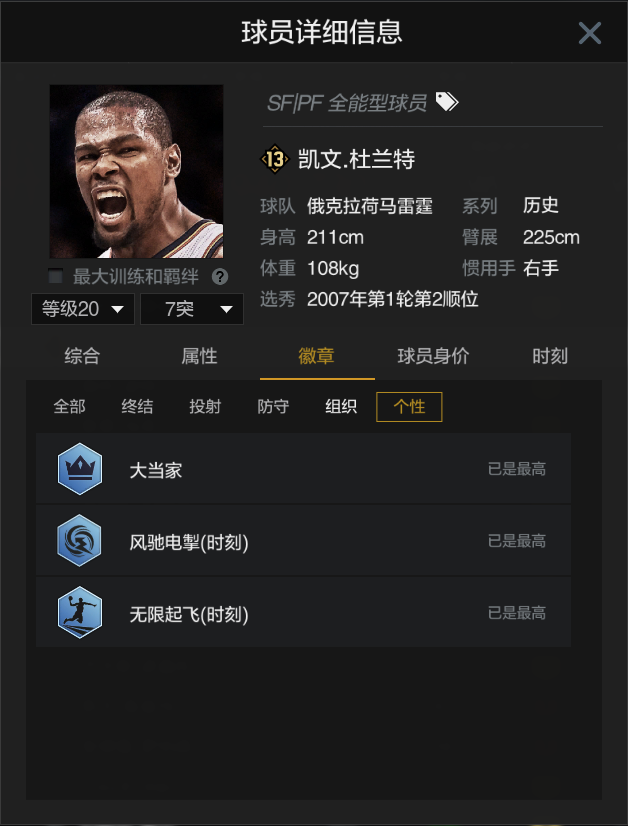
Task: Open the 无限起飞(时刻) badge row
Action: (303, 613)
